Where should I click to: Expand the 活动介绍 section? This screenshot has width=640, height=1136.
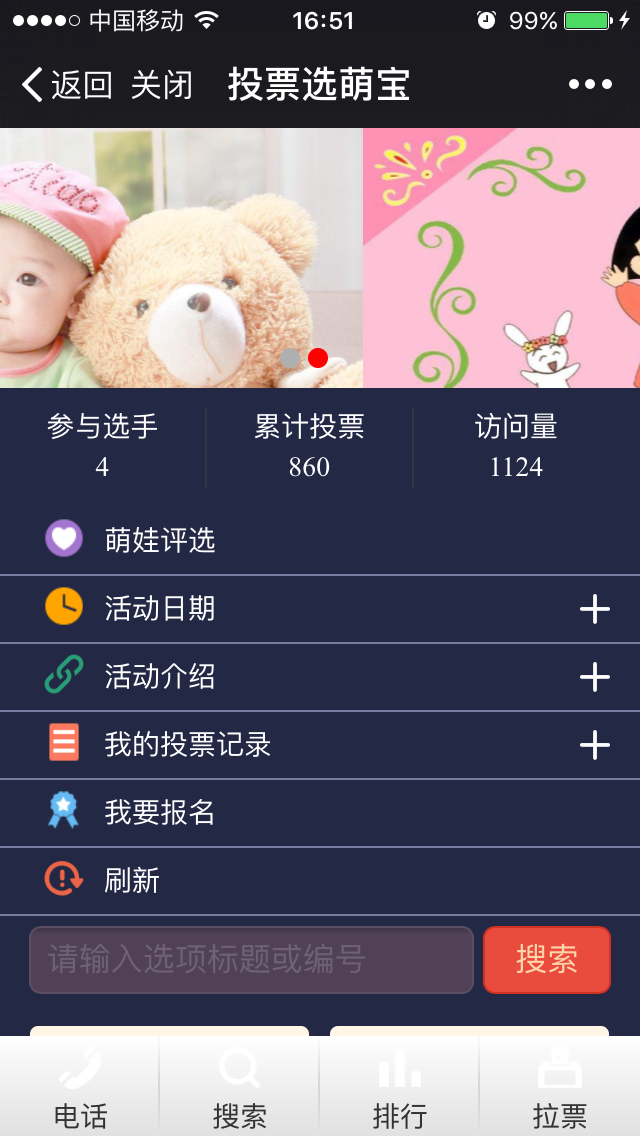[x=594, y=677]
